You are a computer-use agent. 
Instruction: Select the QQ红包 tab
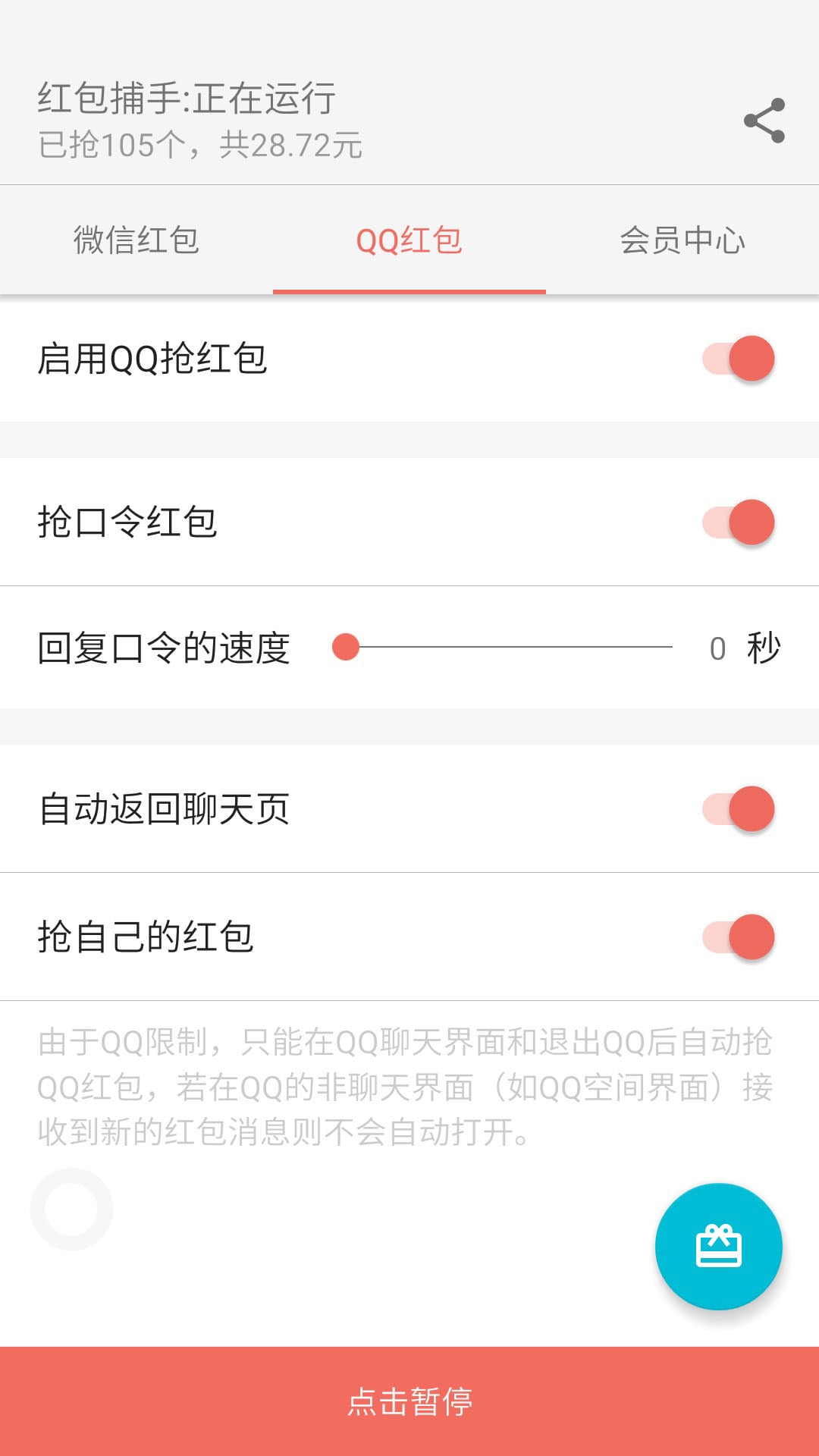point(409,240)
